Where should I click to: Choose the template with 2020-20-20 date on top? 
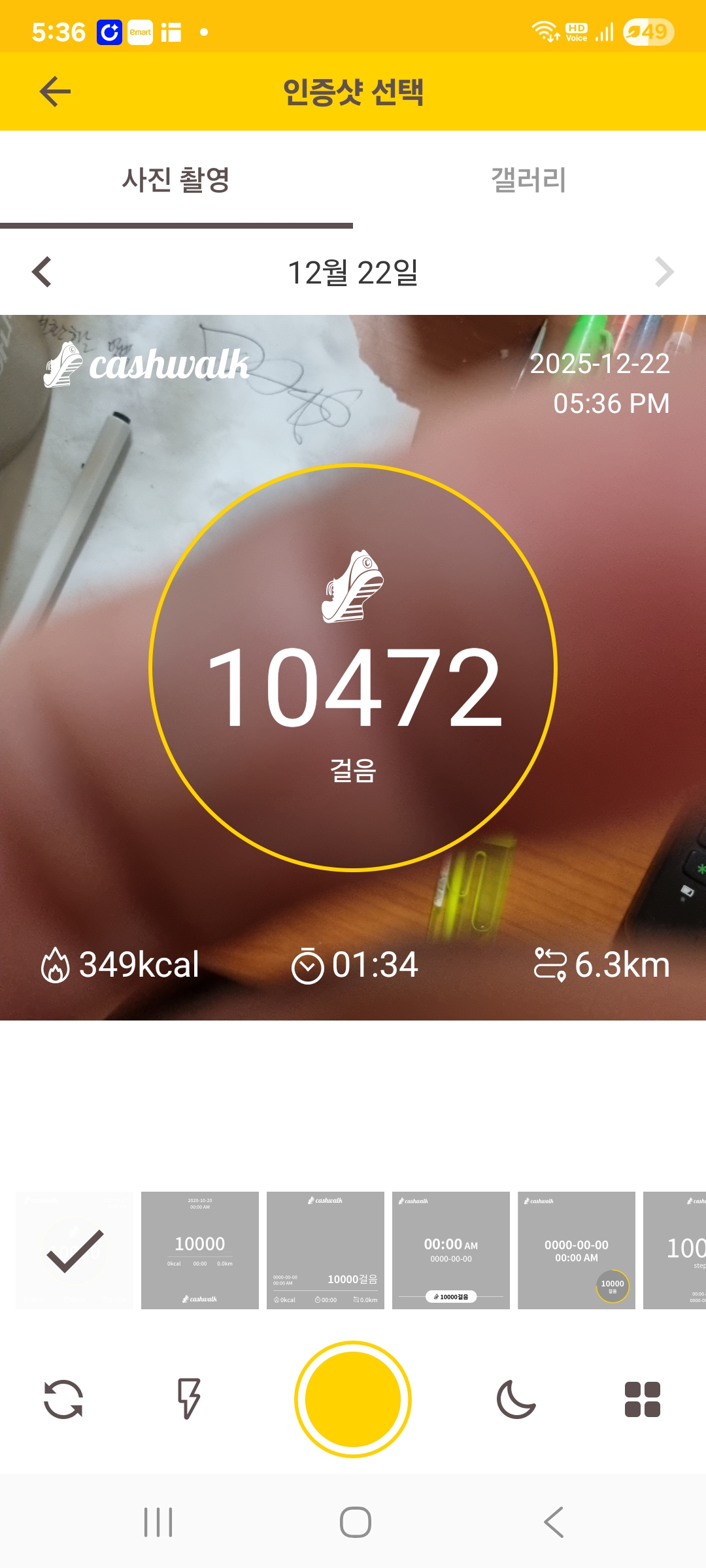[x=200, y=1250]
